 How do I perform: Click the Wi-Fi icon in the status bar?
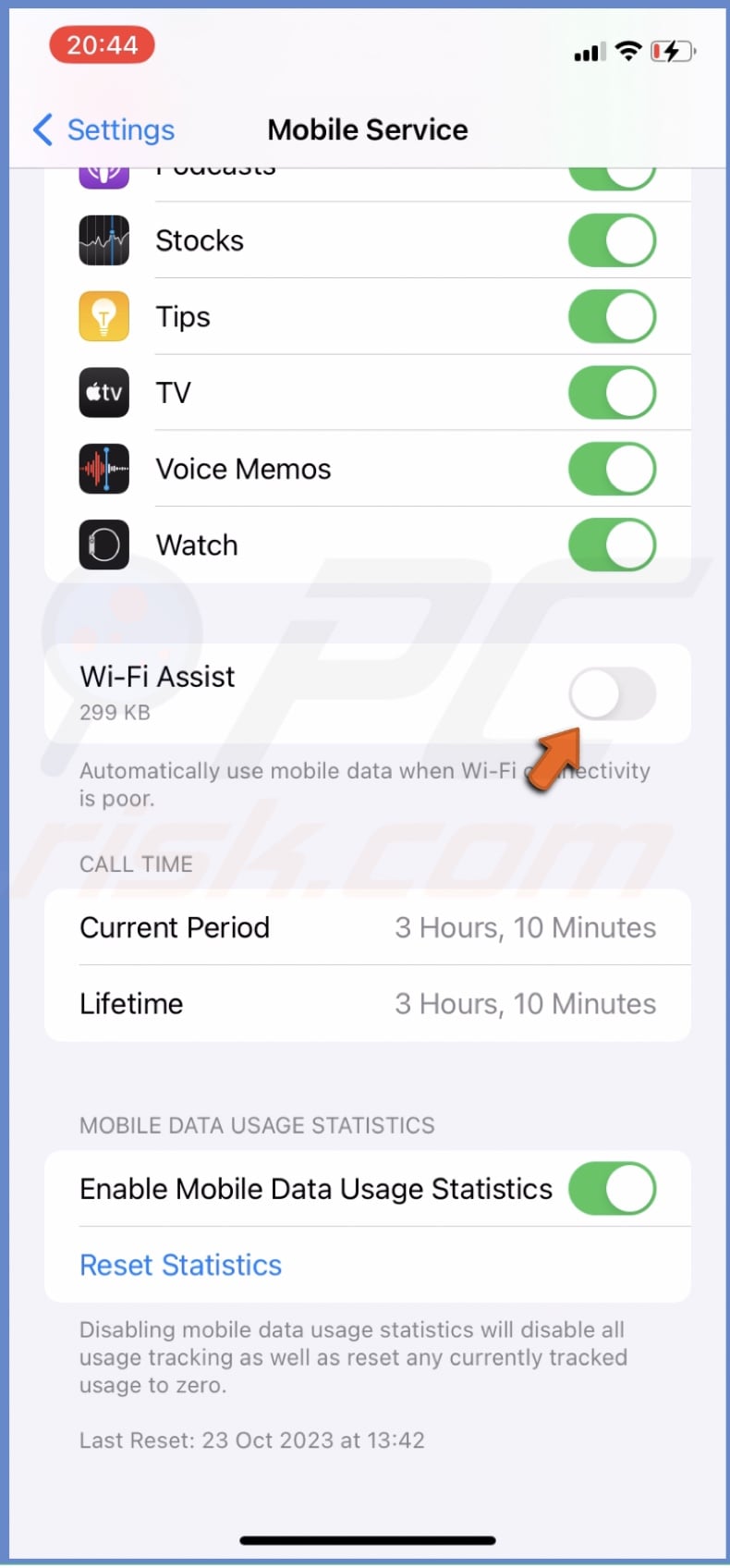(628, 52)
